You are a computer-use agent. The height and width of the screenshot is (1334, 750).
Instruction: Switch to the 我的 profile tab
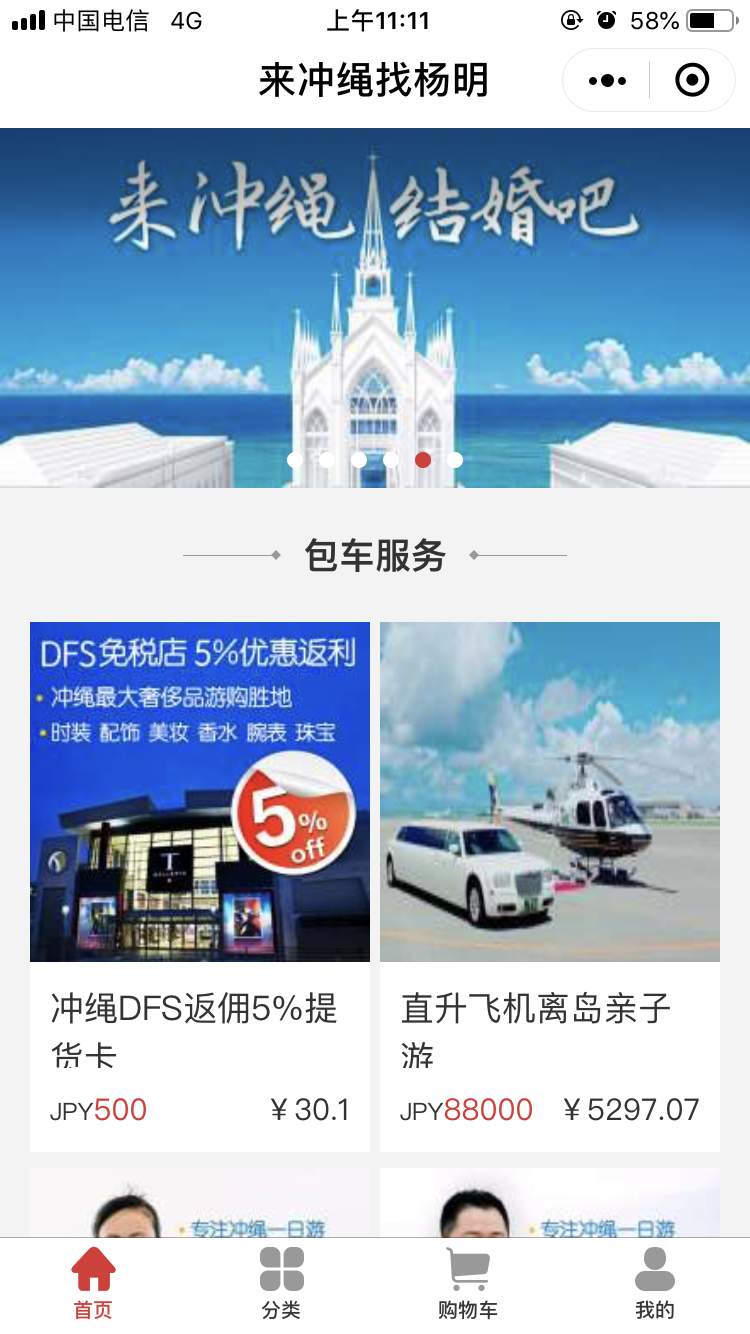click(655, 1282)
